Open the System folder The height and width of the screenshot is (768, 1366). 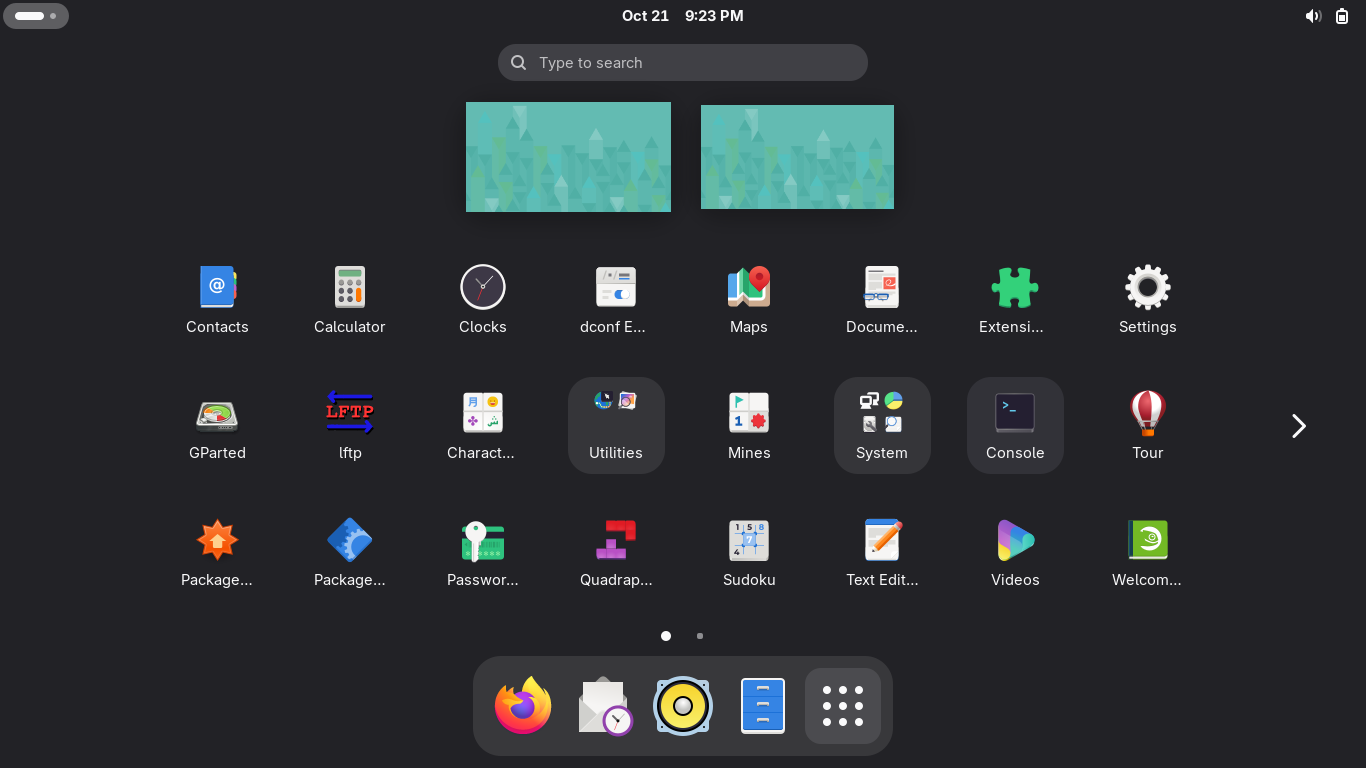tap(882, 425)
